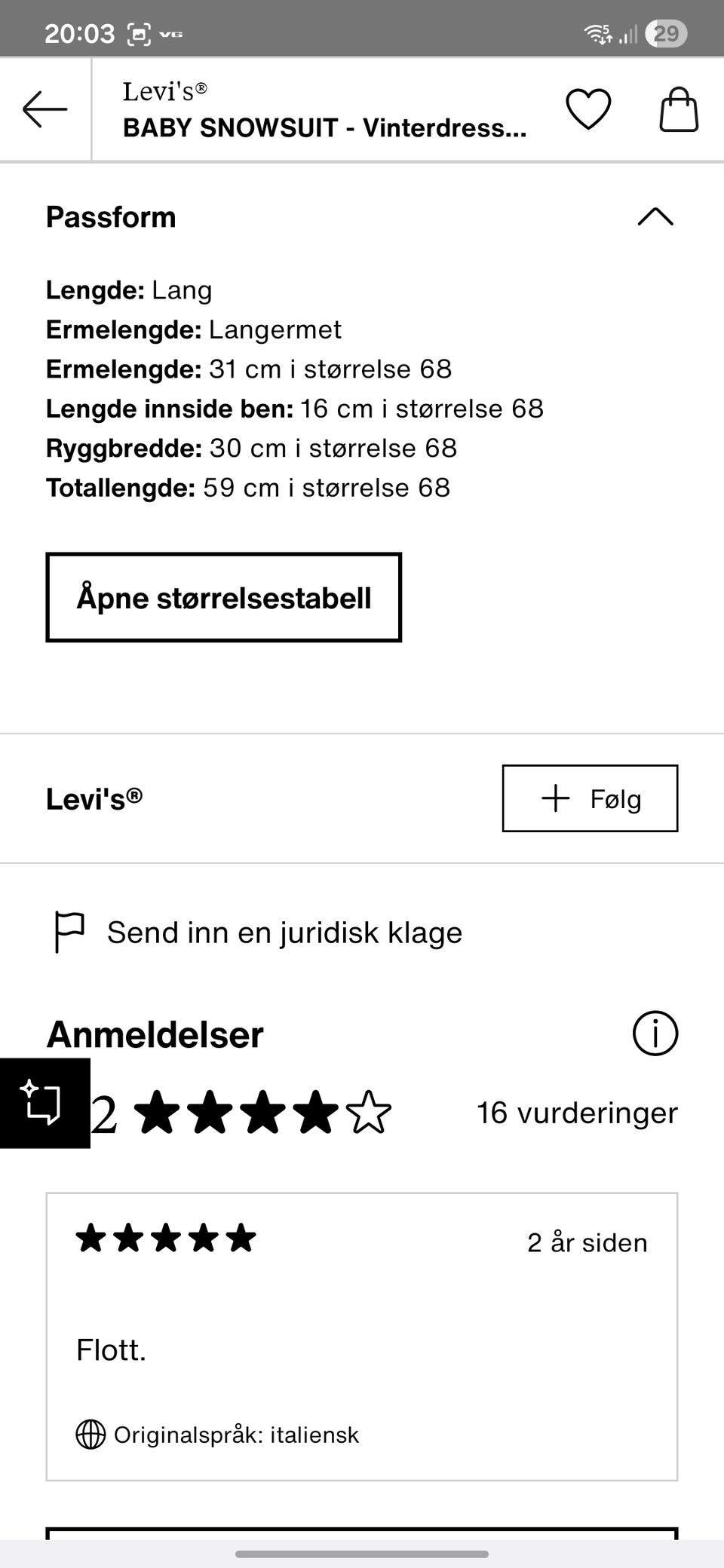Screen dimensions: 724x1568
Task: Open the wishlist heart icon
Action: (x=588, y=109)
